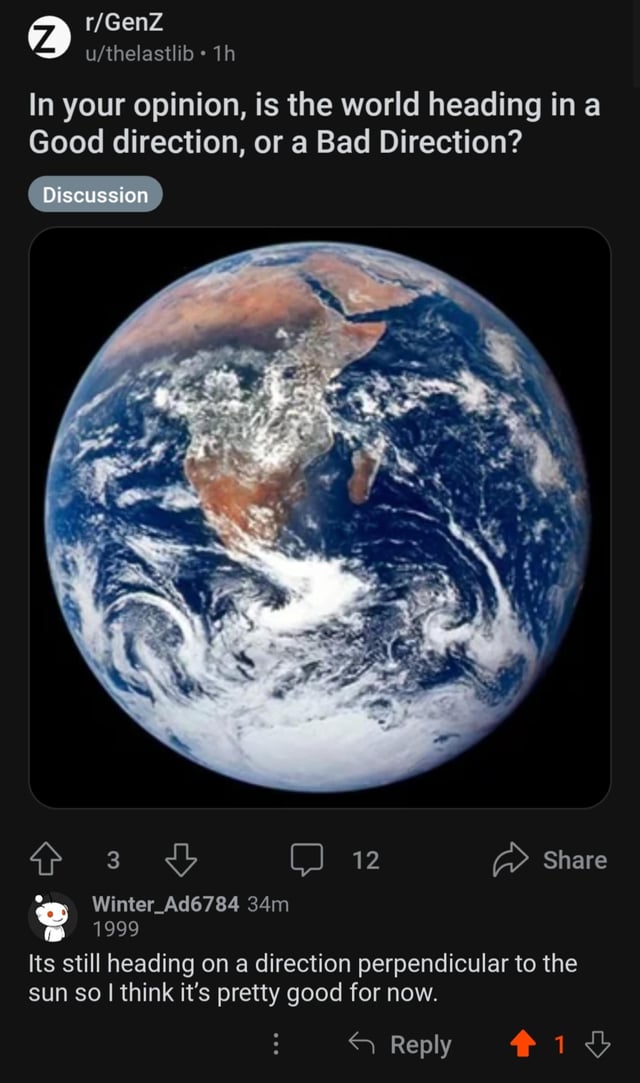Tap the Discussion flair chip
Screen dimensions: 640x1083
pos(95,195)
